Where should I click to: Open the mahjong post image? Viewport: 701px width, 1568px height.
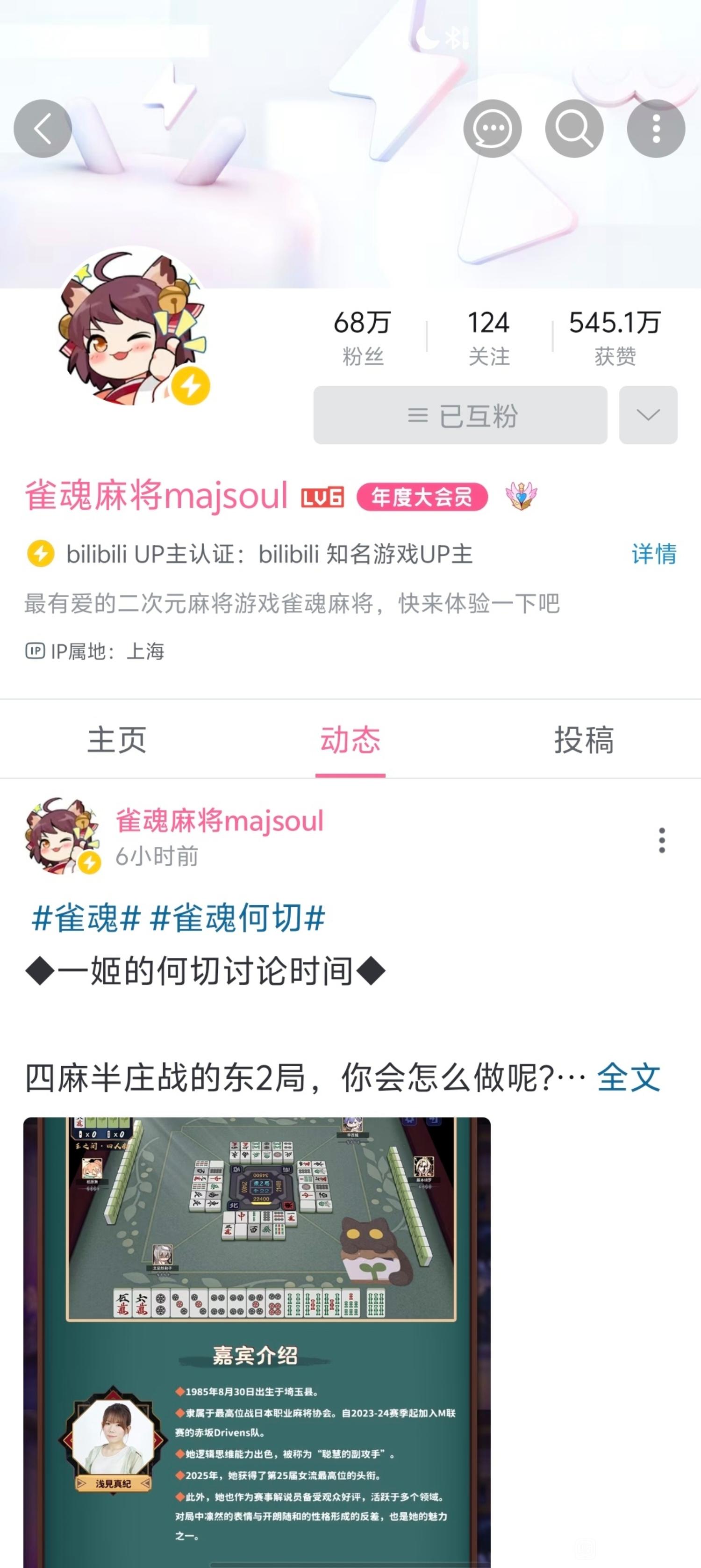257,1339
